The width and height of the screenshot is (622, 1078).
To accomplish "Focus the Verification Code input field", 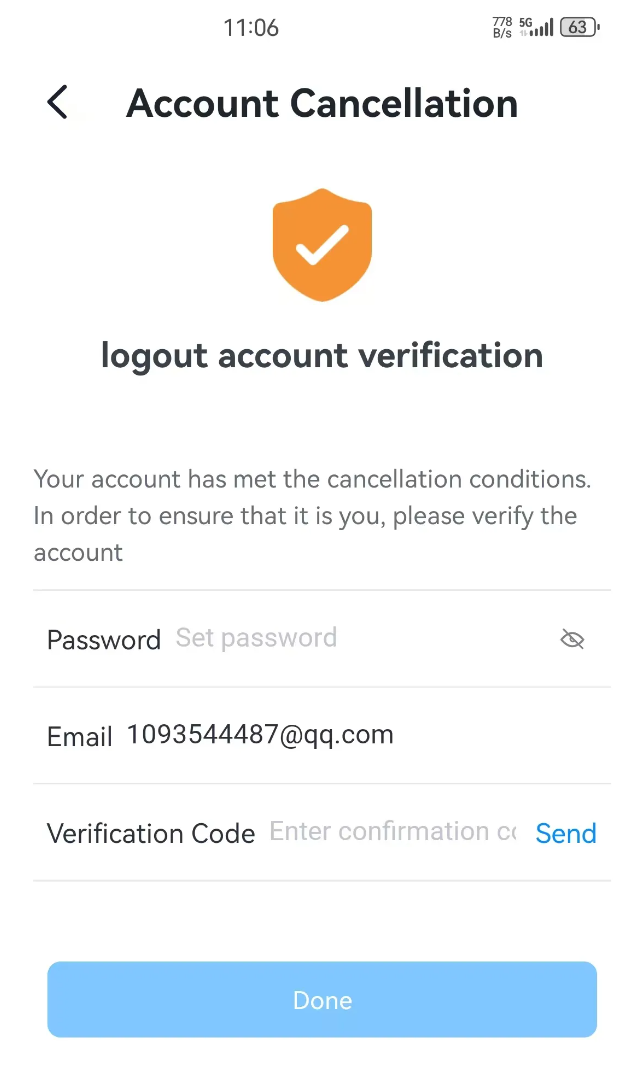I will click(x=392, y=832).
